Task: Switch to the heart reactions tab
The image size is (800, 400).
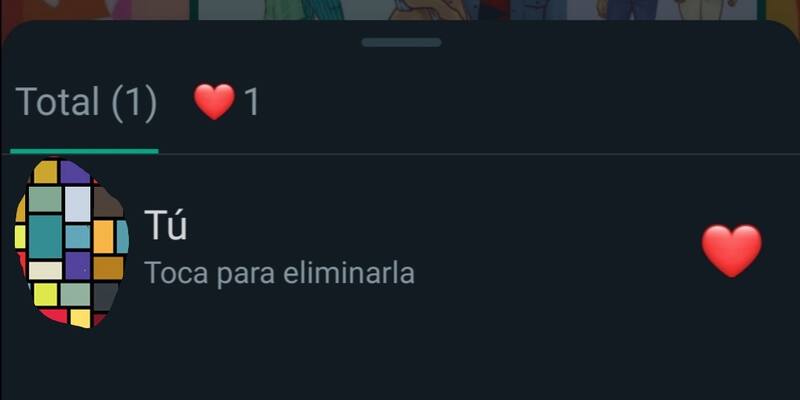Action: click(227, 103)
